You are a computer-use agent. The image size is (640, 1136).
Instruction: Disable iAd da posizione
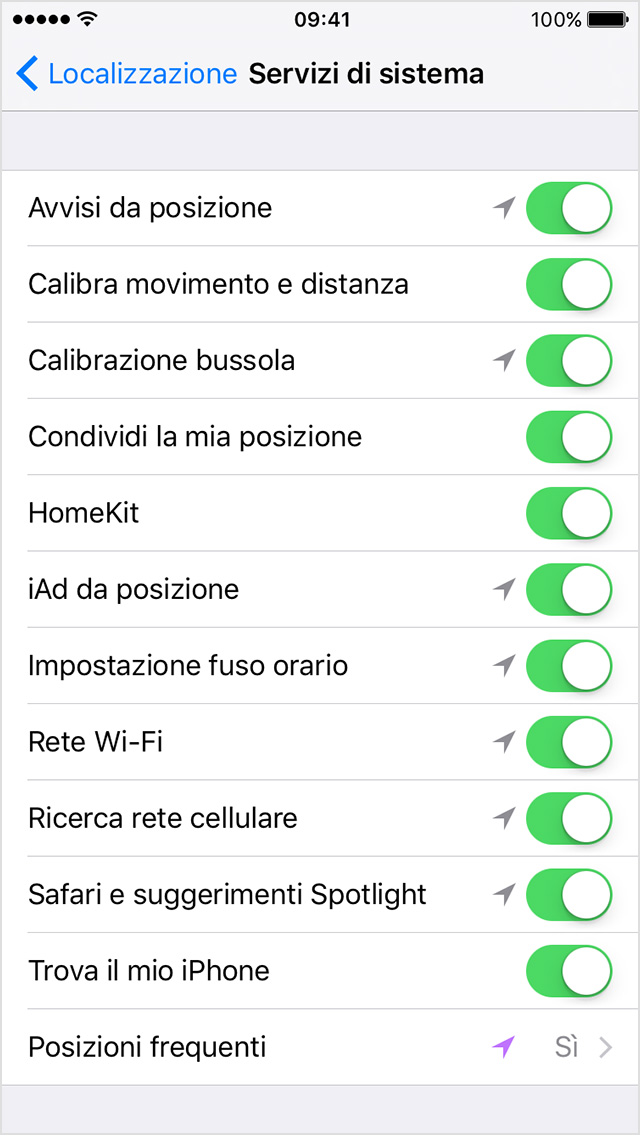pyautogui.click(x=568, y=589)
